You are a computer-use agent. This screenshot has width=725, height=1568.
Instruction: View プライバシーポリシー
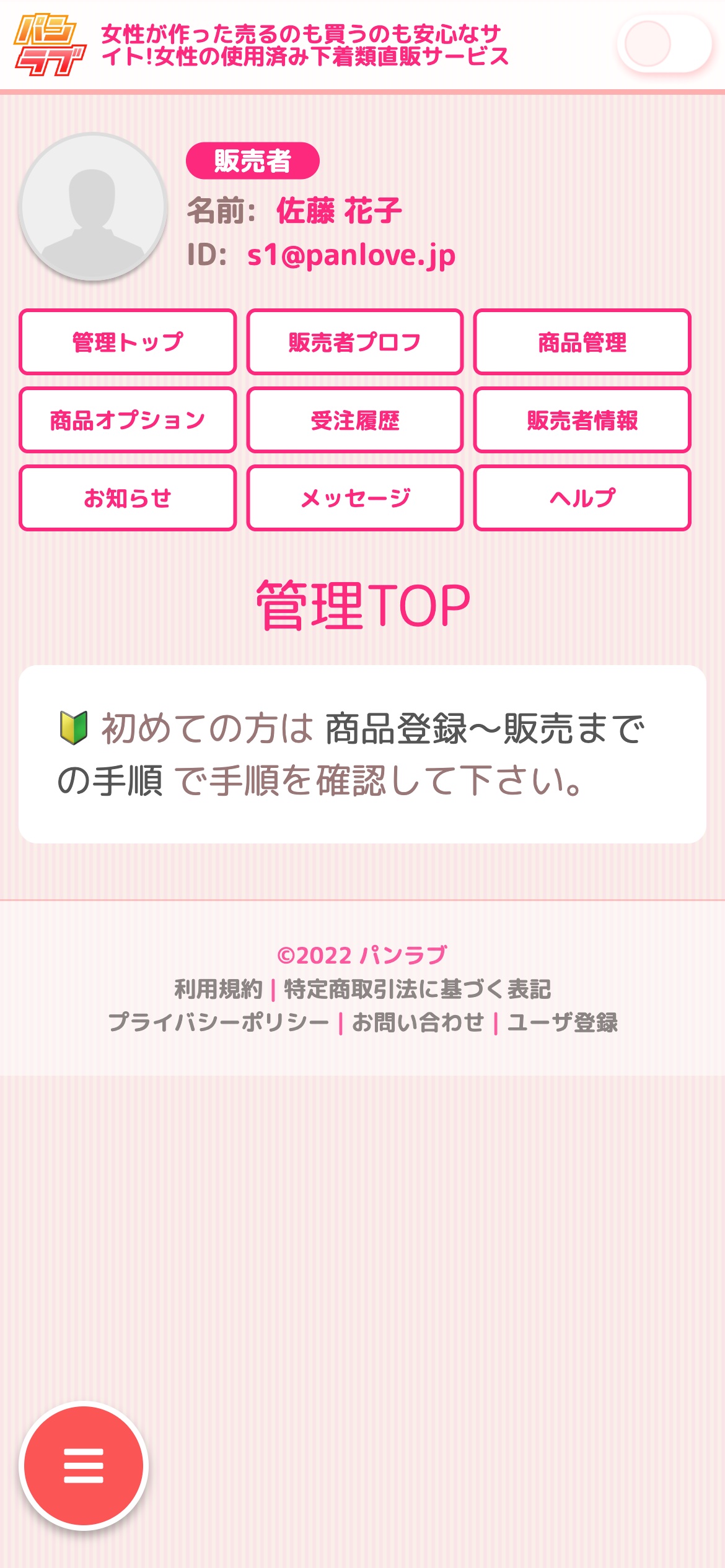pyautogui.click(x=218, y=1022)
